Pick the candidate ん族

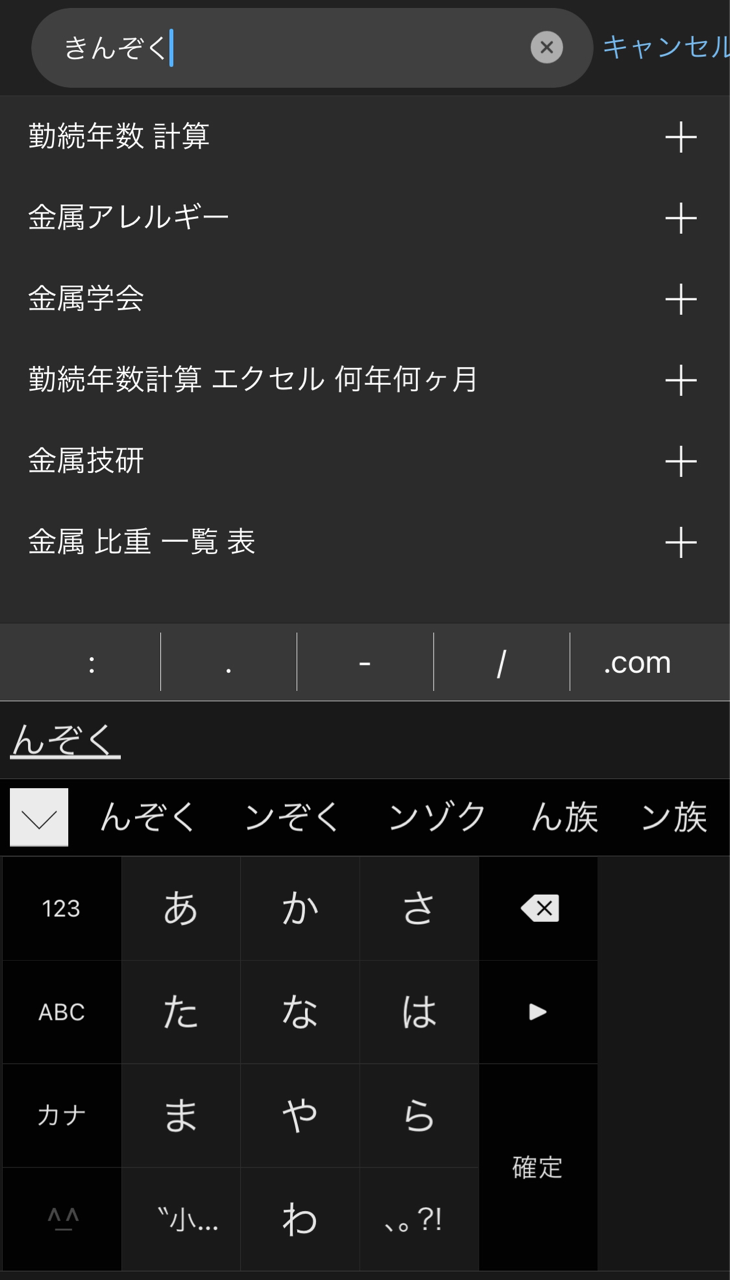565,818
